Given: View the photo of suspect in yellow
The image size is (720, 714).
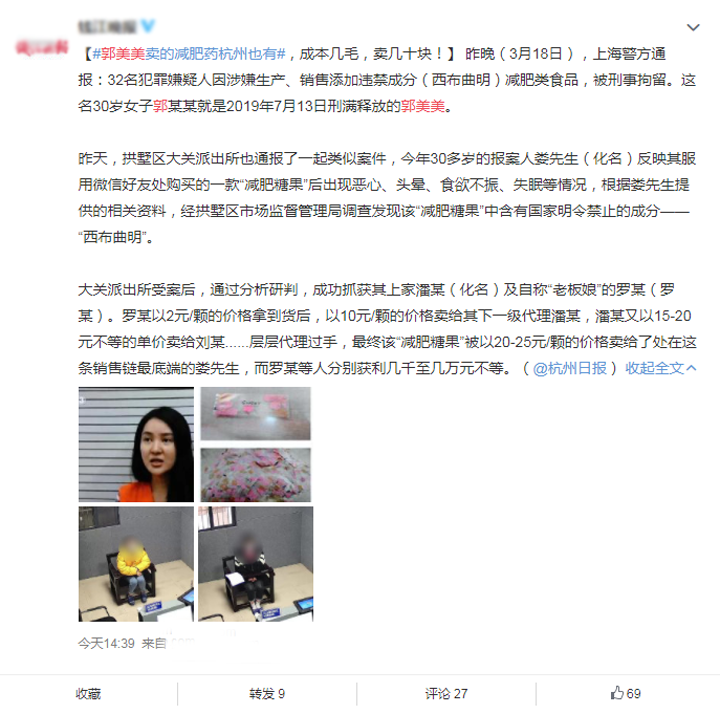Looking at the screenshot, I should pyautogui.click(x=135, y=564).
